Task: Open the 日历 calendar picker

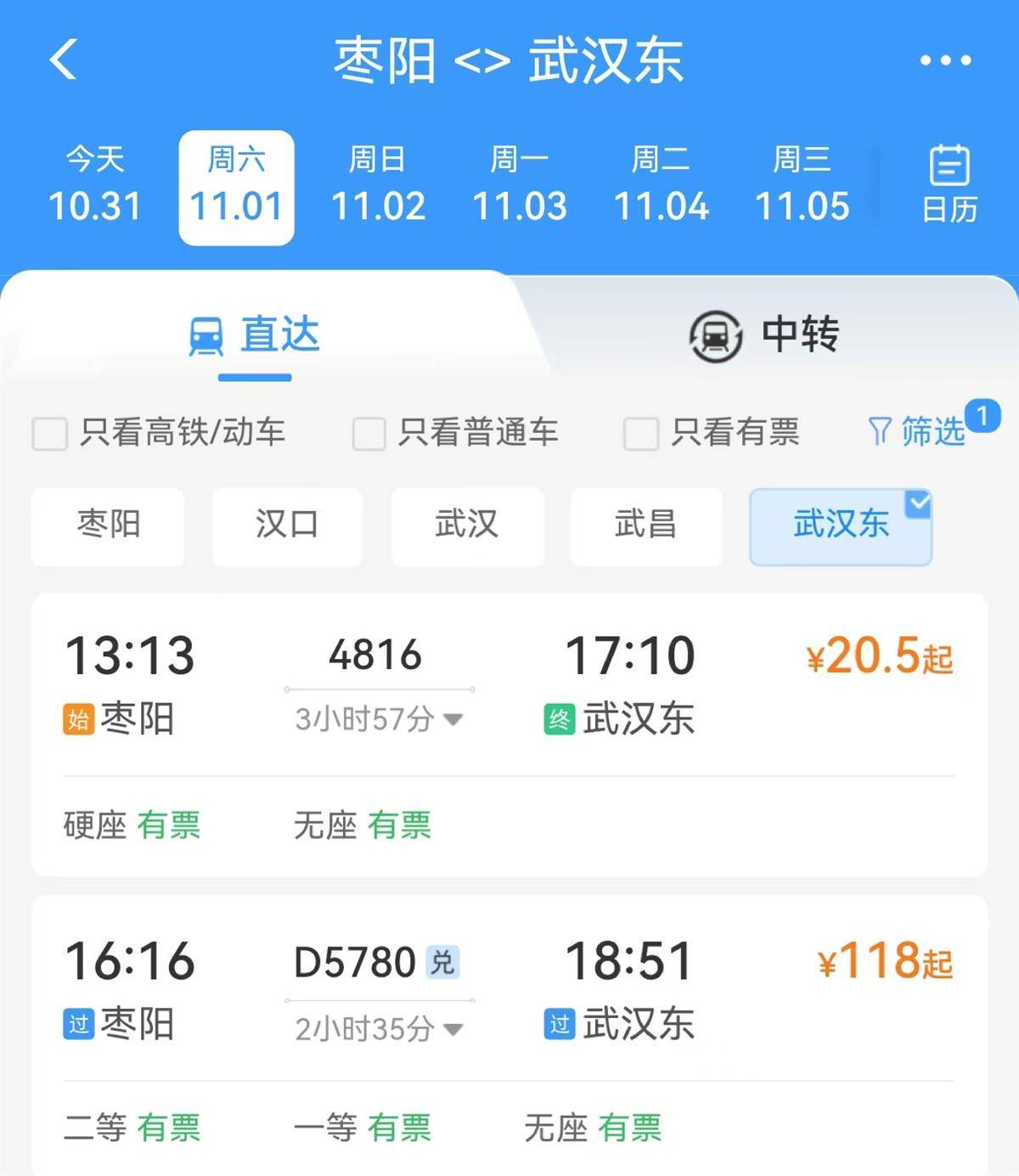Action: 949,184
